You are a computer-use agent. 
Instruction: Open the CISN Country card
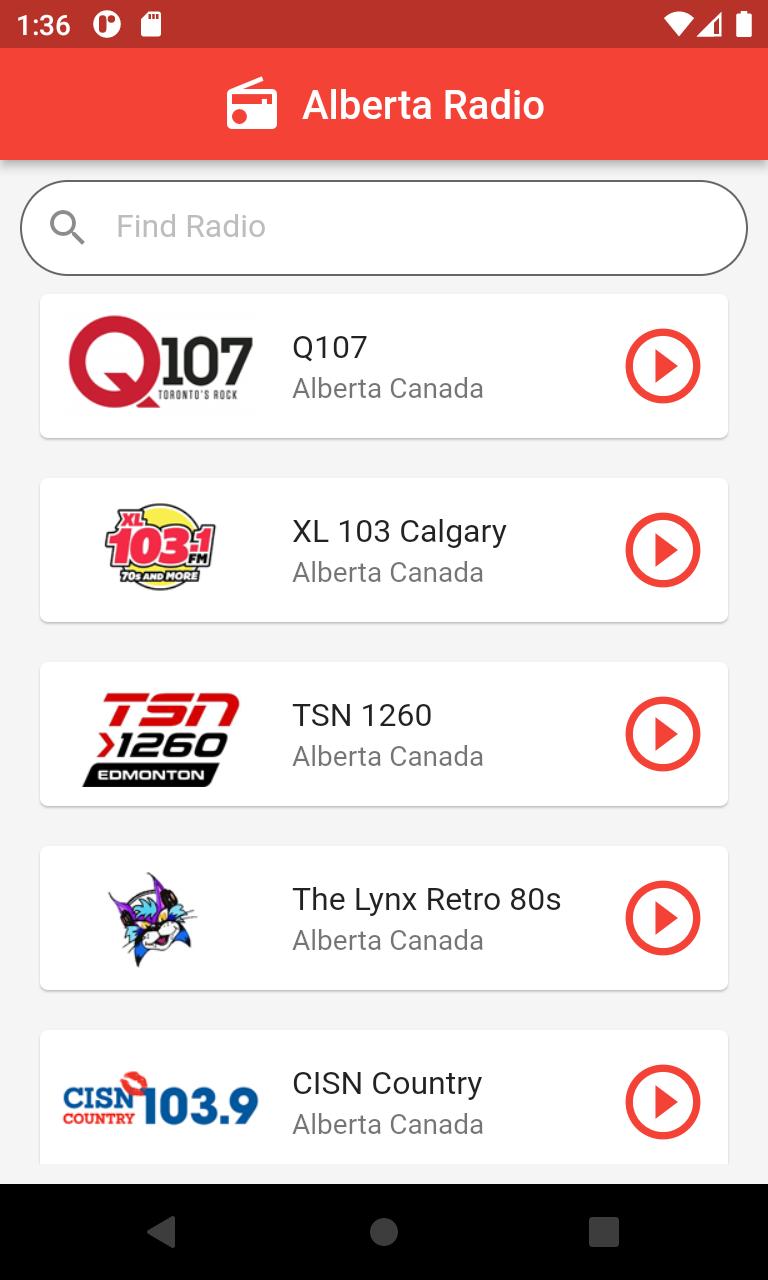point(384,1097)
